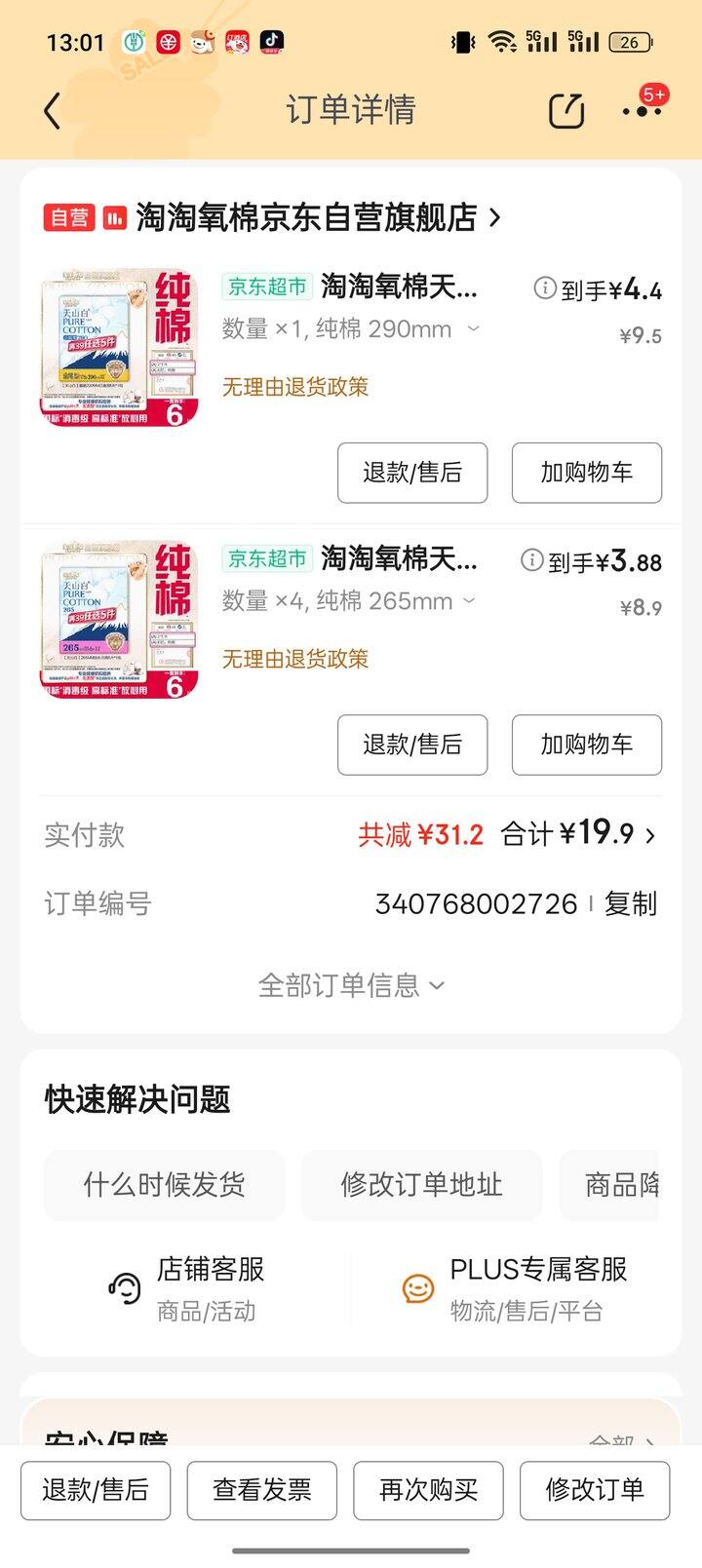The width and height of the screenshot is (702, 1568).
Task: Select the 修改订单地址 quick question
Action: (421, 1186)
